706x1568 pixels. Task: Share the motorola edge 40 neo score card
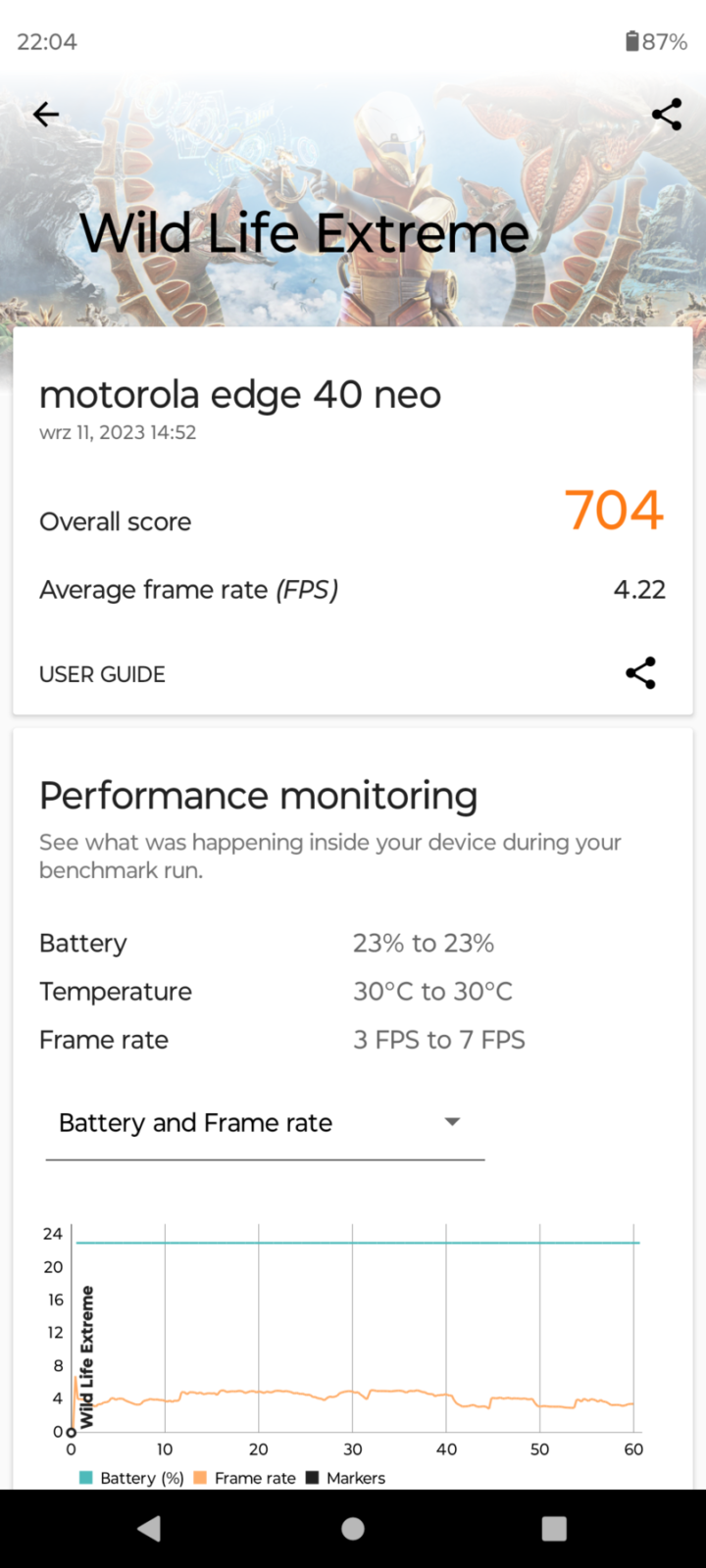pyautogui.click(x=640, y=673)
